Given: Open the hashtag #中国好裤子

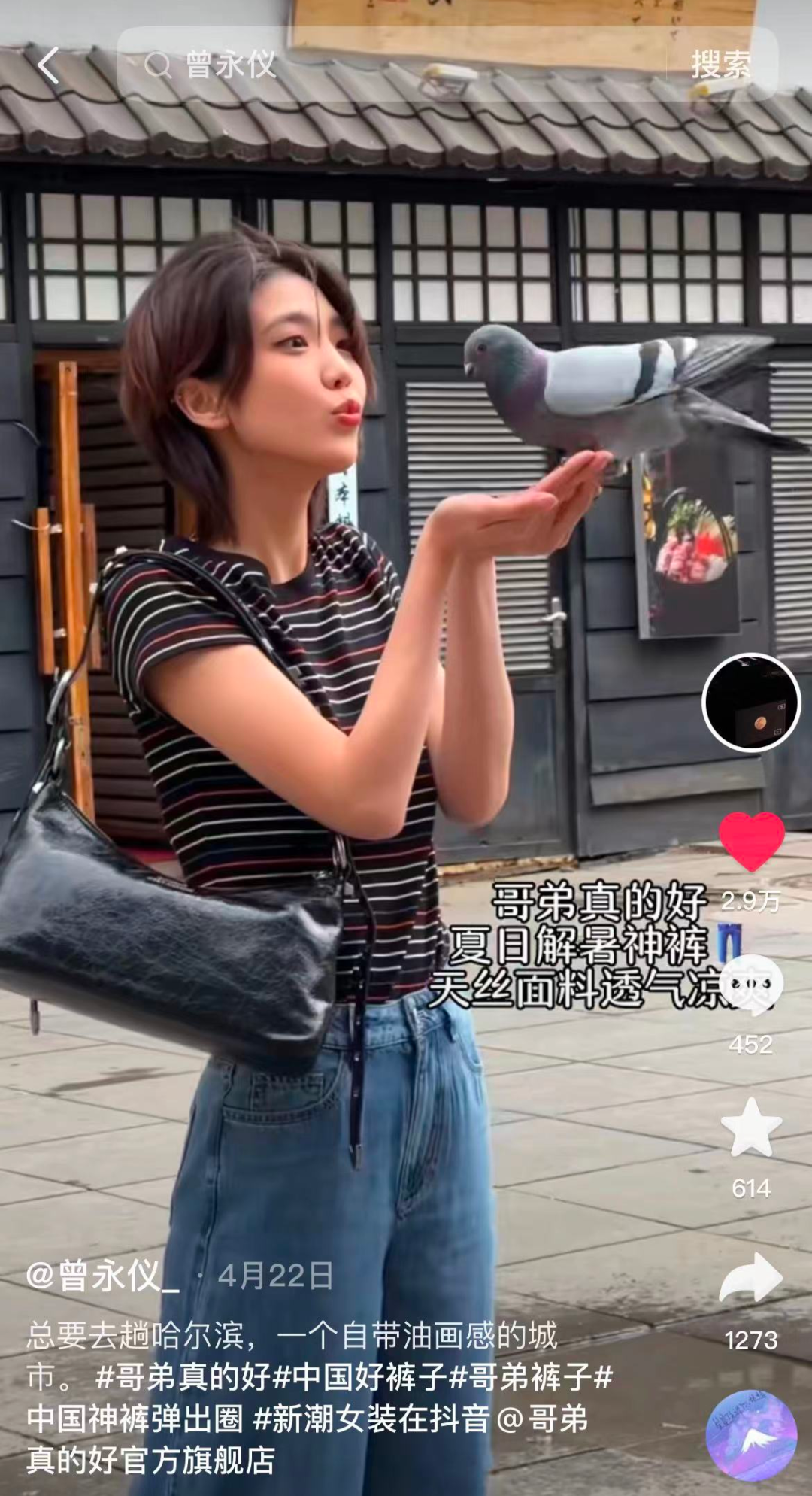Looking at the screenshot, I should coord(359,1378).
